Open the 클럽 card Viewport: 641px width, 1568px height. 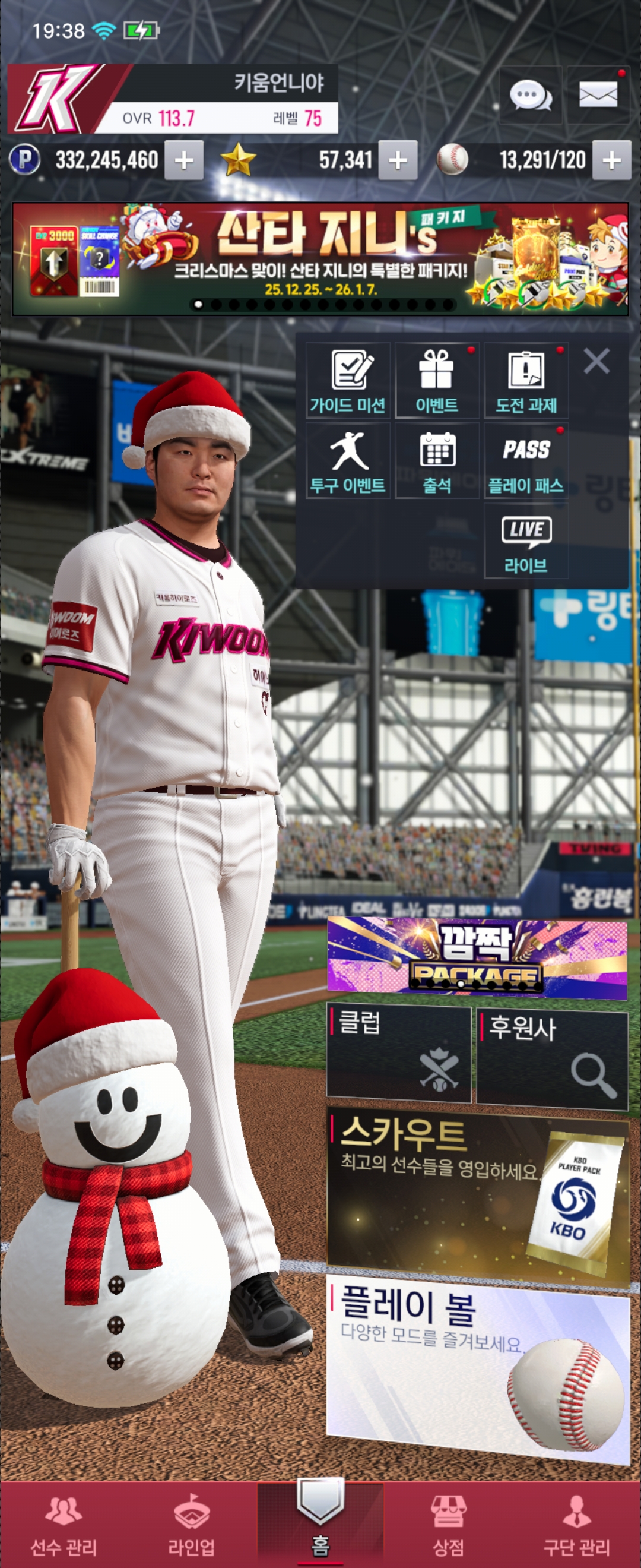click(x=399, y=1053)
